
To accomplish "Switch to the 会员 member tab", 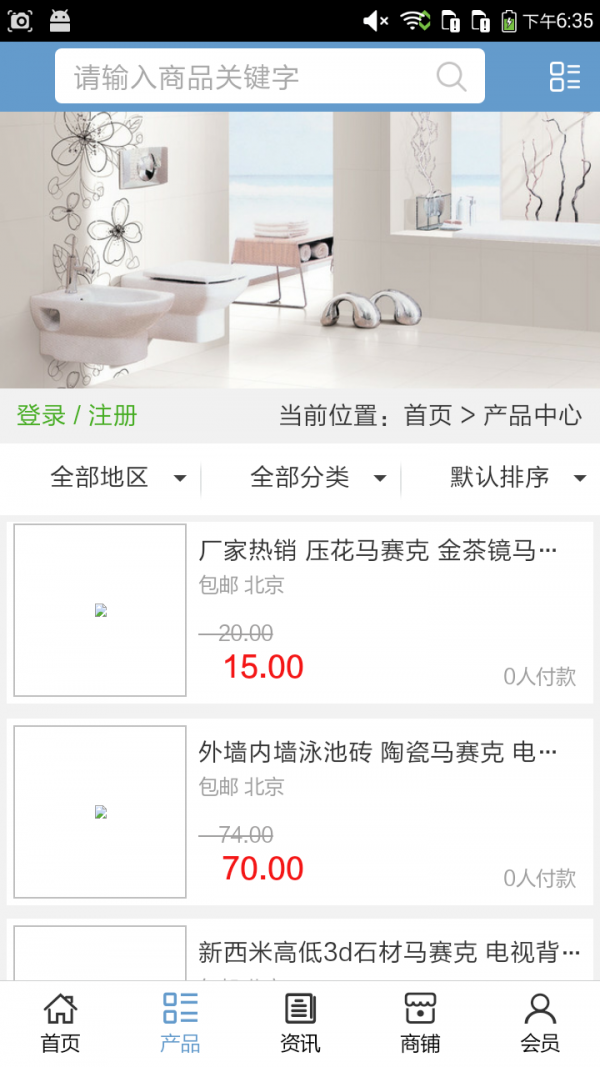I will [x=540, y=1023].
